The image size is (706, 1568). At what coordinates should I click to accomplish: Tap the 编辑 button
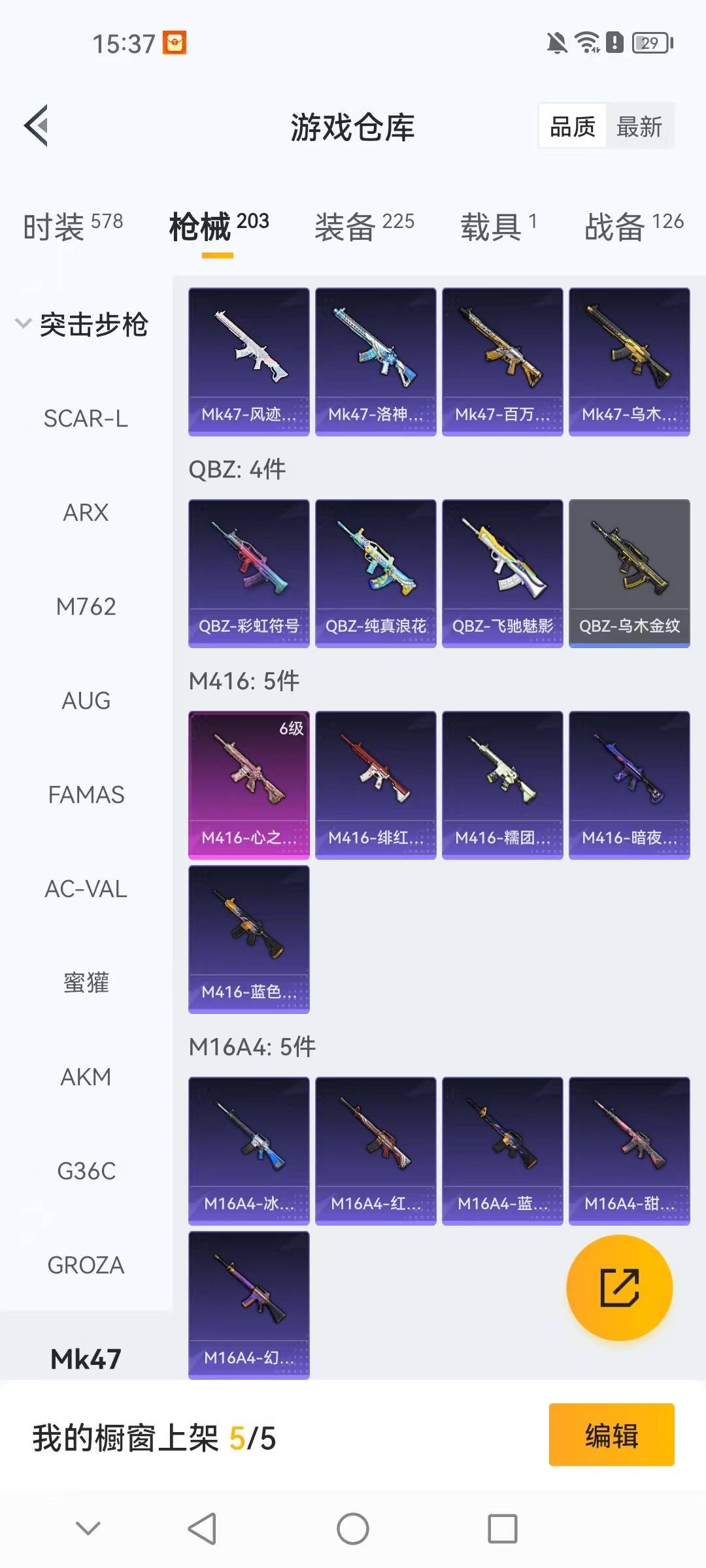pos(611,1435)
